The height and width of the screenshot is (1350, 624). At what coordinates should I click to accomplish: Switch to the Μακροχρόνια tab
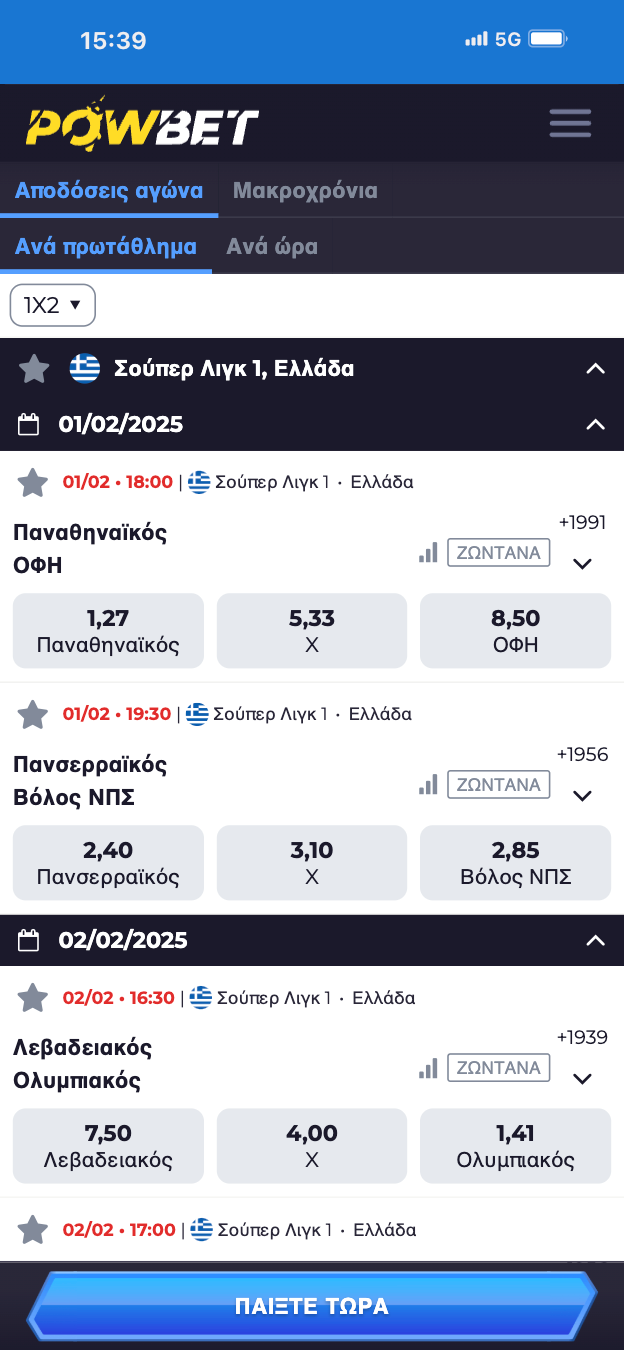pos(305,190)
